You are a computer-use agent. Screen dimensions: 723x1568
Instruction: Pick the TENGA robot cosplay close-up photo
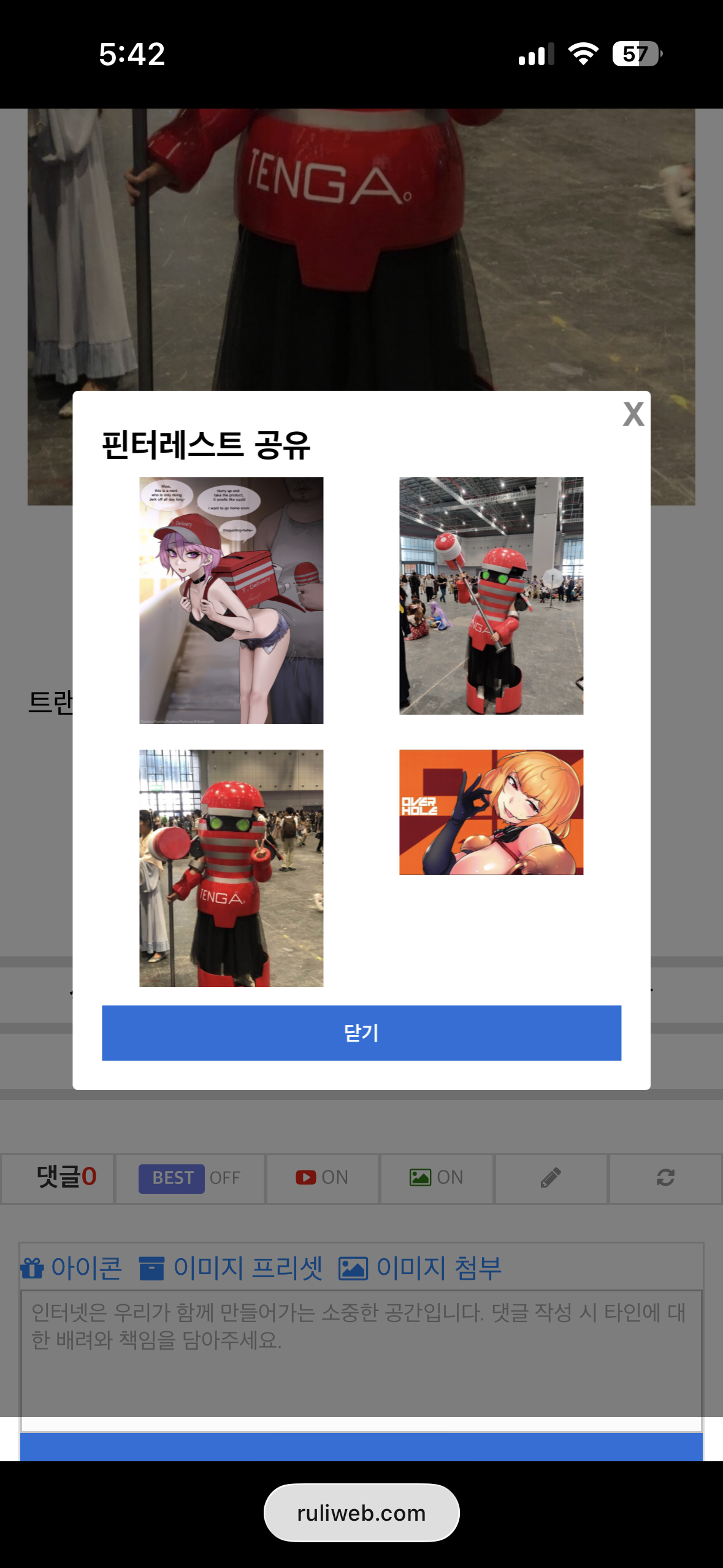tap(231, 867)
